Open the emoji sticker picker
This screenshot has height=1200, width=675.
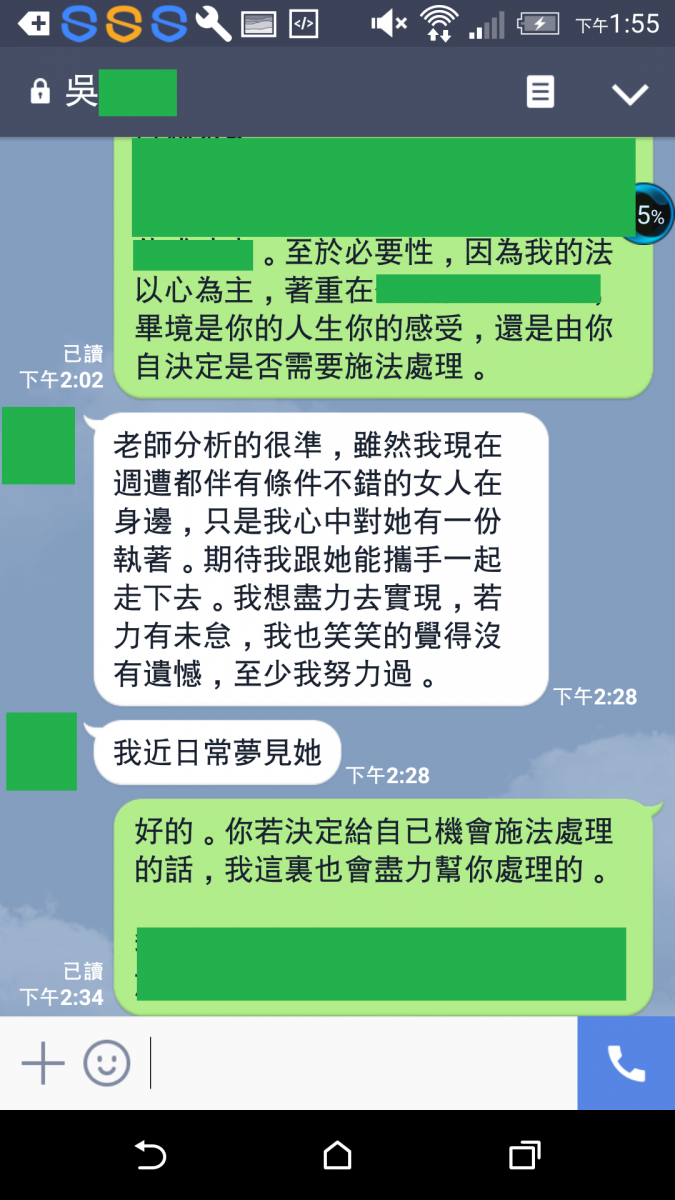coord(107,1062)
